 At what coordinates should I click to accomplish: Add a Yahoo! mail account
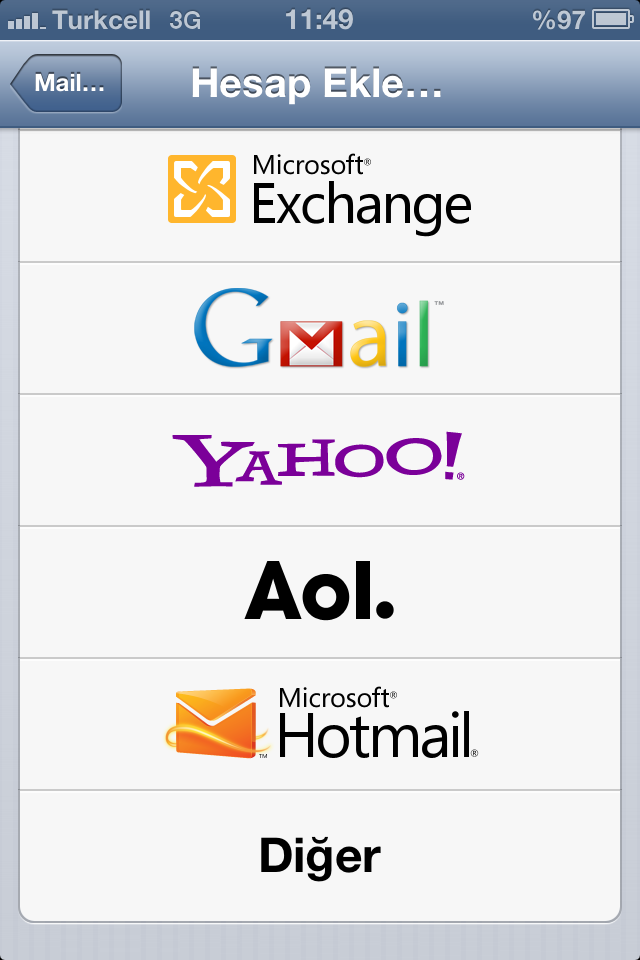pos(320,460)
